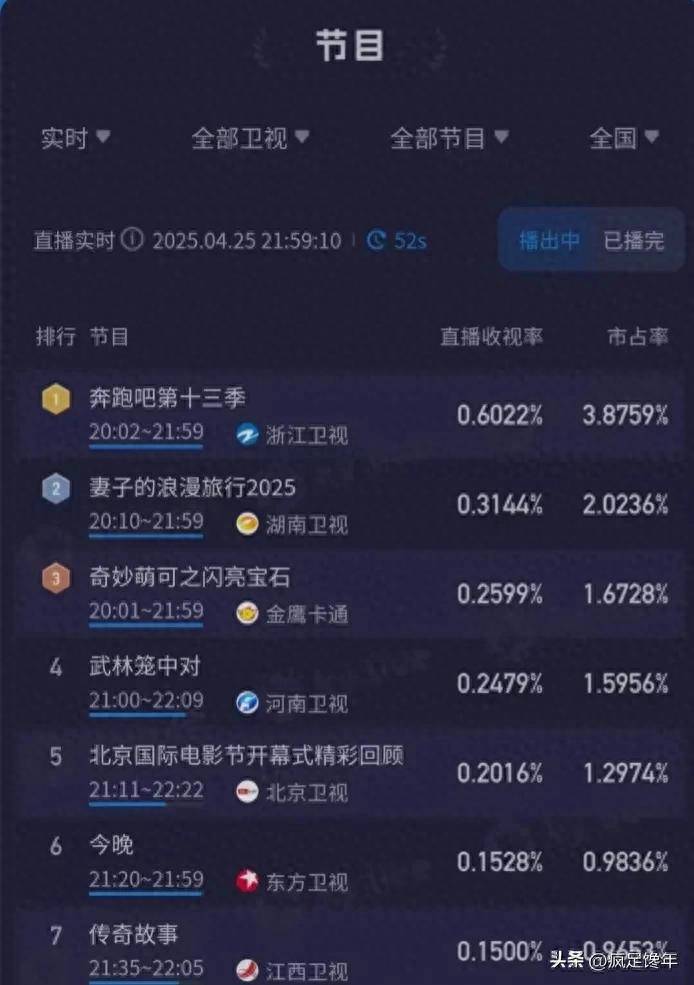
Task: Switch to the 播出中 tab
Action: point(549,241)
